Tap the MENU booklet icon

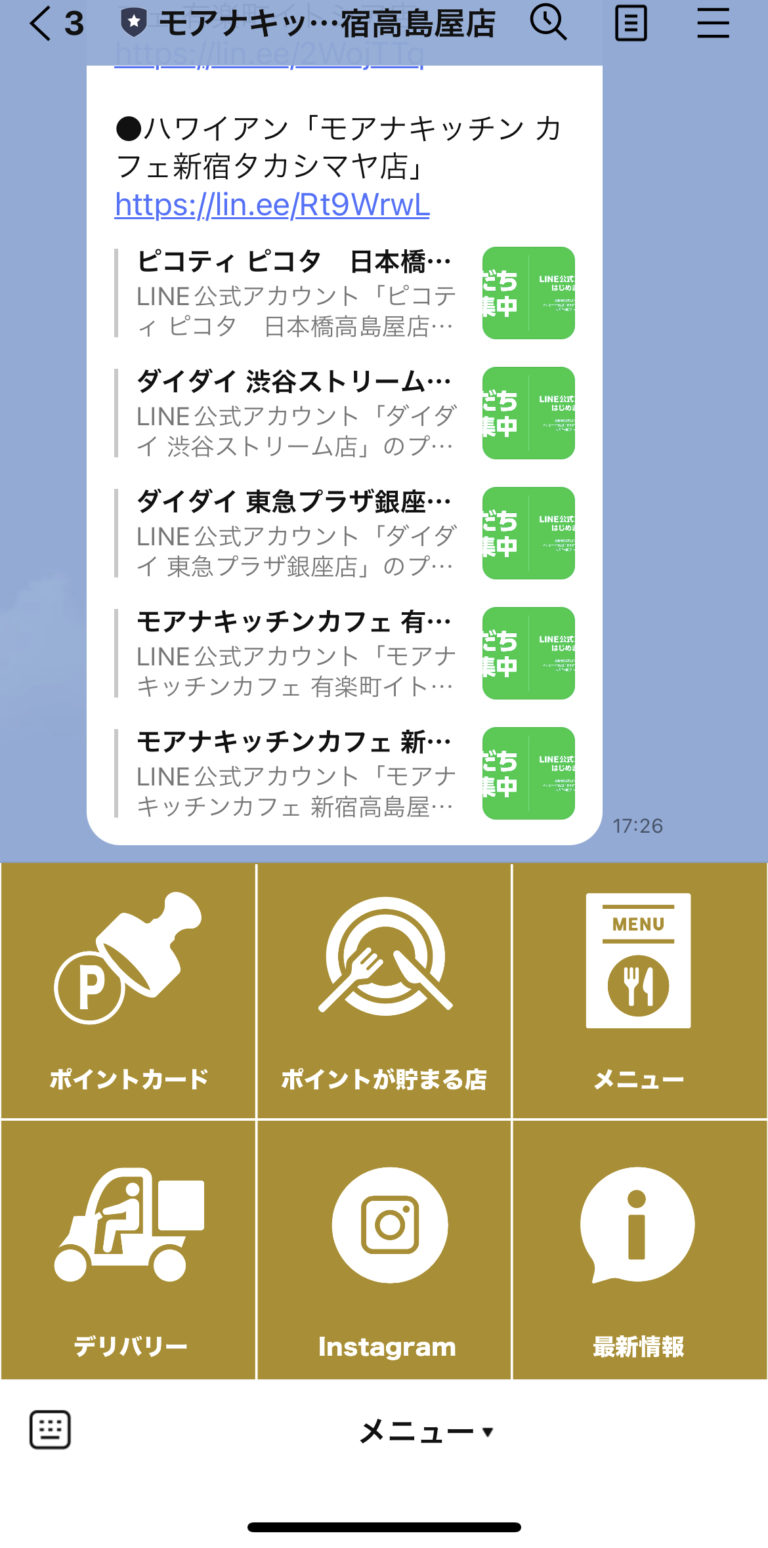tap(639, 960)
